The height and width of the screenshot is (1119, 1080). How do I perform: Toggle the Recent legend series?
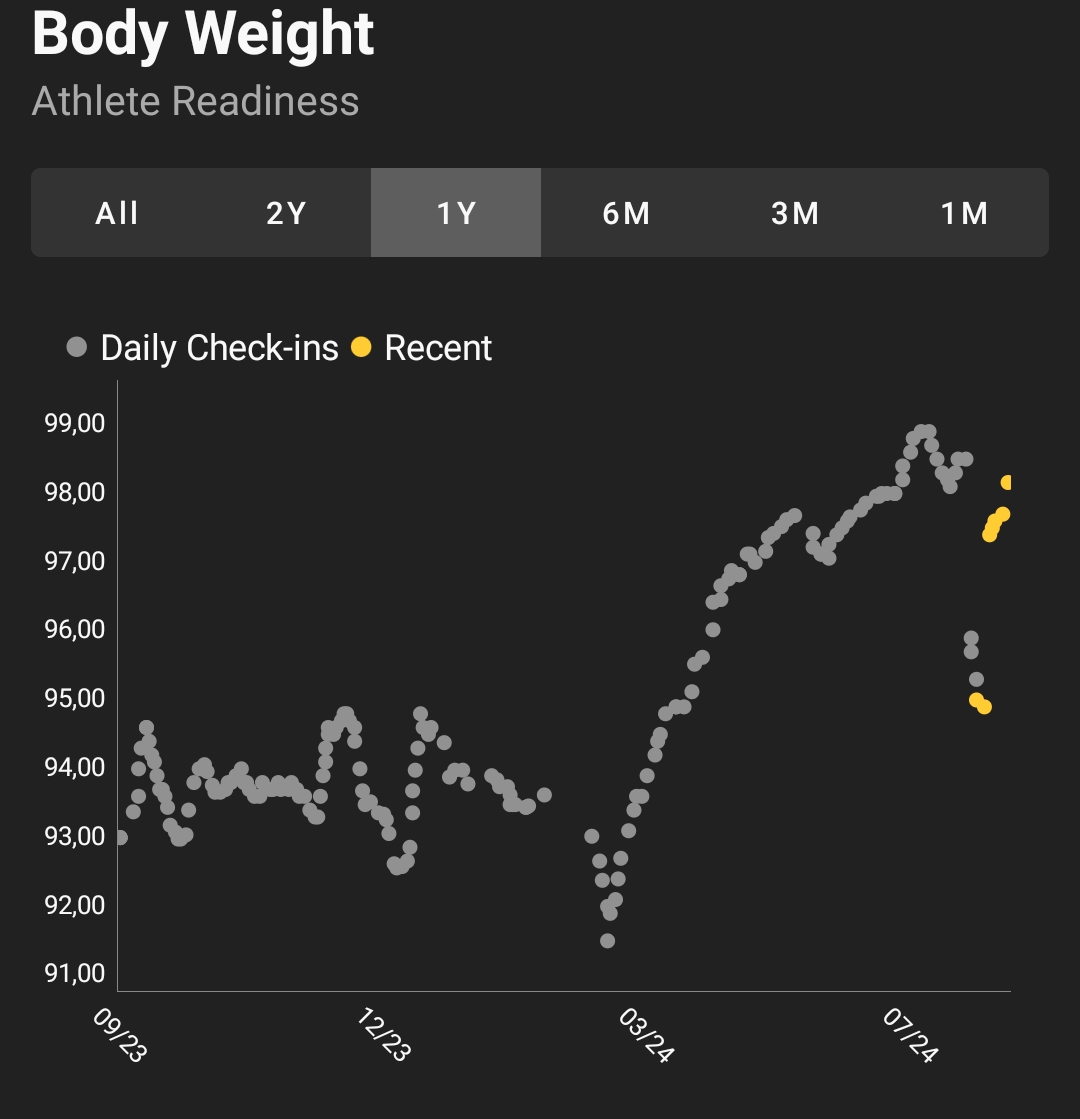[x=423, y=348]
